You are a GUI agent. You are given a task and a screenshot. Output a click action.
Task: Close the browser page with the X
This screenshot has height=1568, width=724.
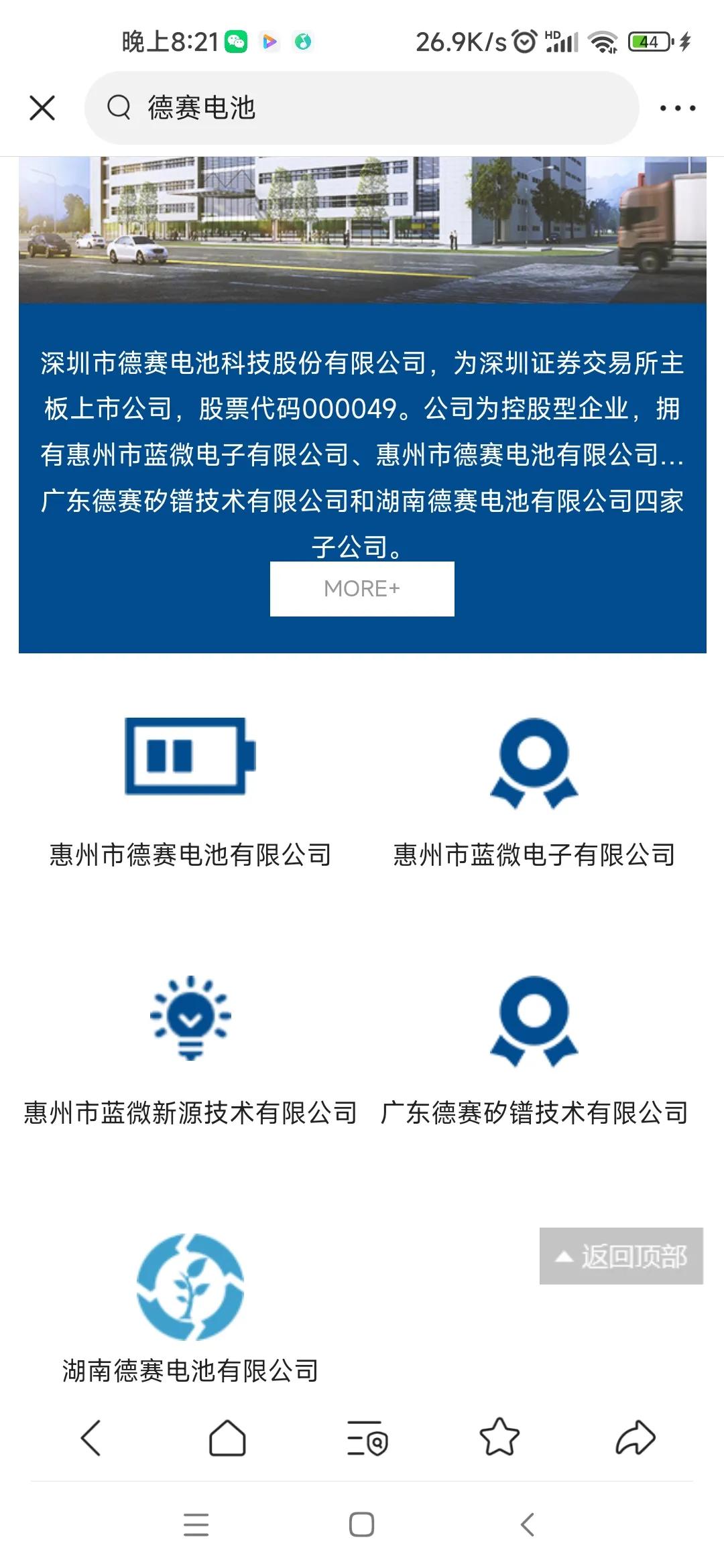tap(42, 108)
